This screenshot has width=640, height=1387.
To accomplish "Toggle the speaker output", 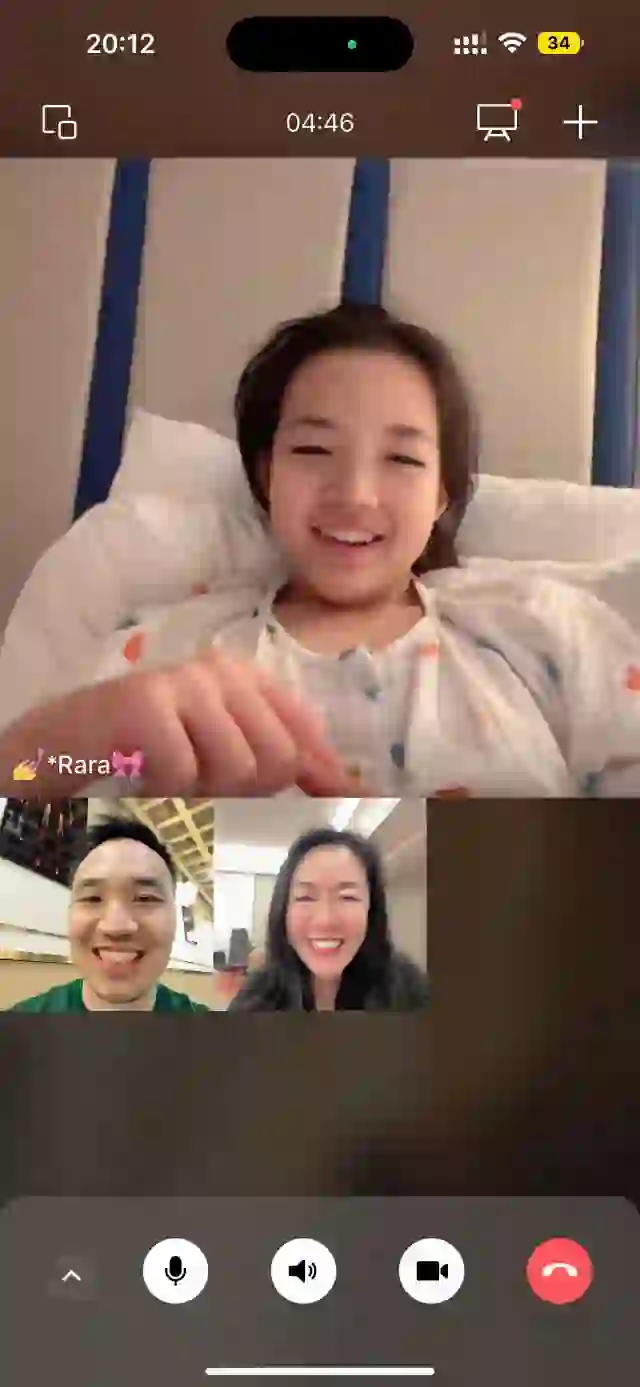I will click(303, 1271).
